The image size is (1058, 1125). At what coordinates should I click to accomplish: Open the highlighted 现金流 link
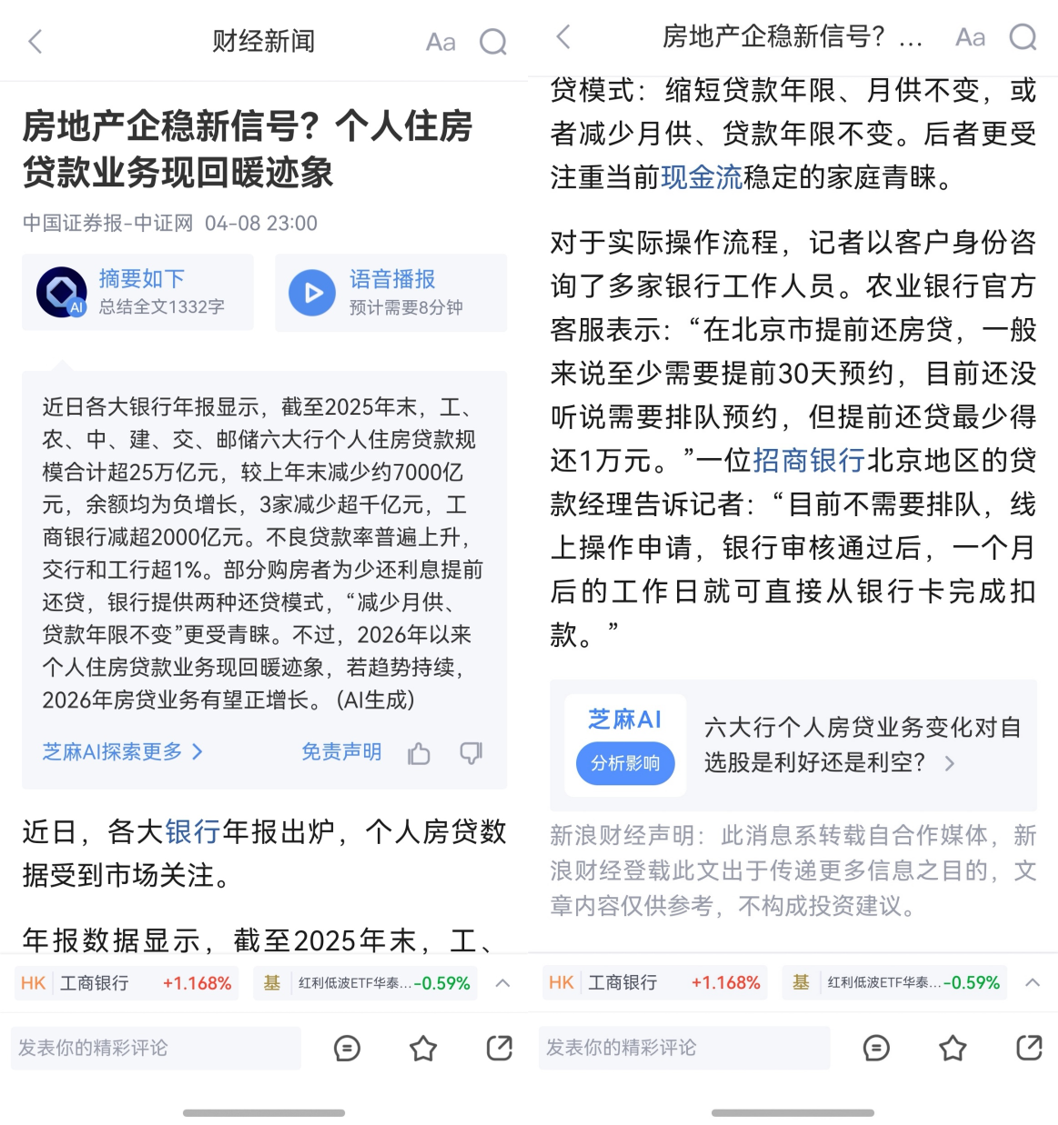point(701,178)
